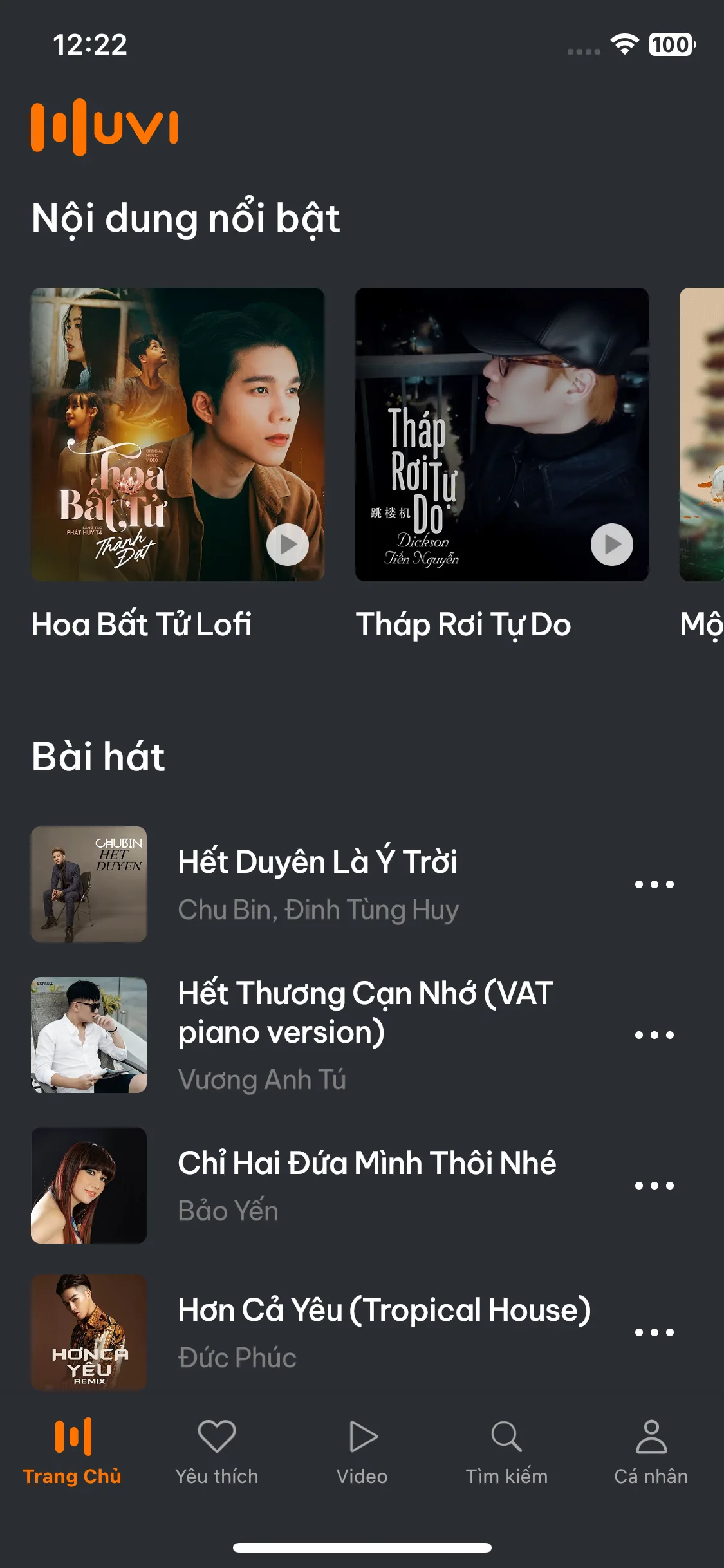Play the Hoa Bất Tử Lofi video
The width and height of the screenshot is (724, 1568).
tap(288, 545)
